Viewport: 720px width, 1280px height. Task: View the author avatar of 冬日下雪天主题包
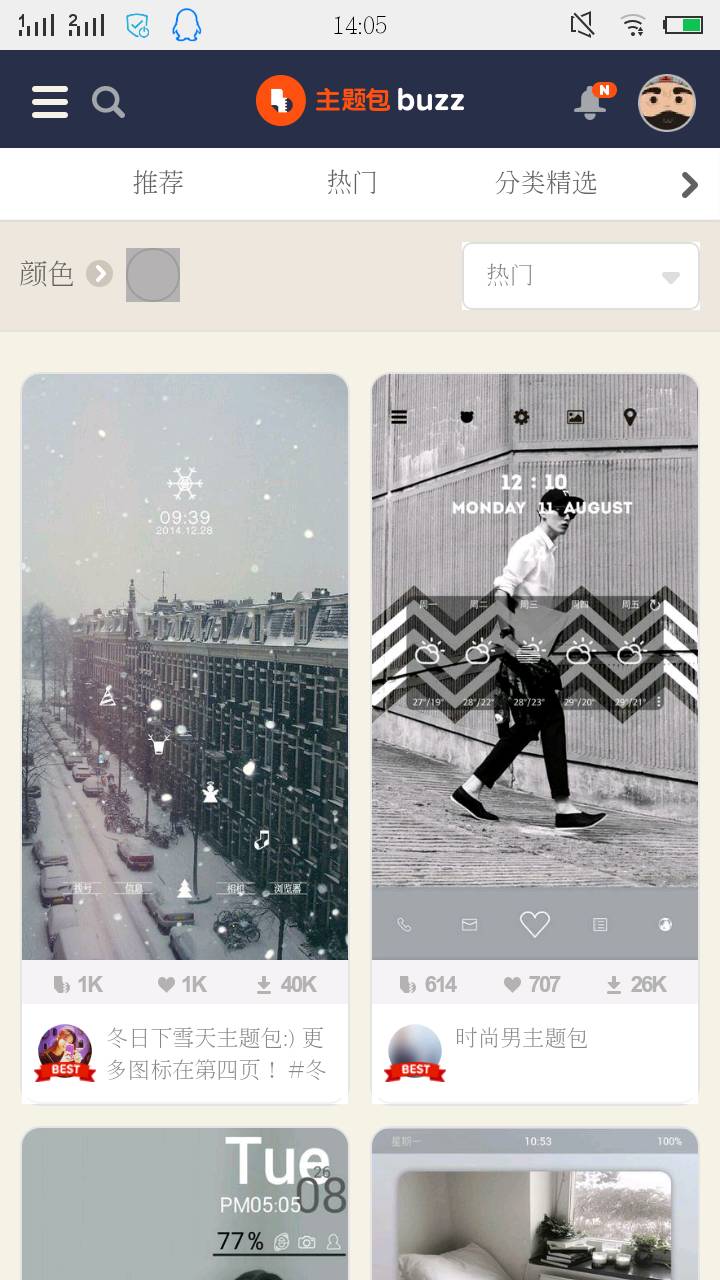pos(65,1052)
